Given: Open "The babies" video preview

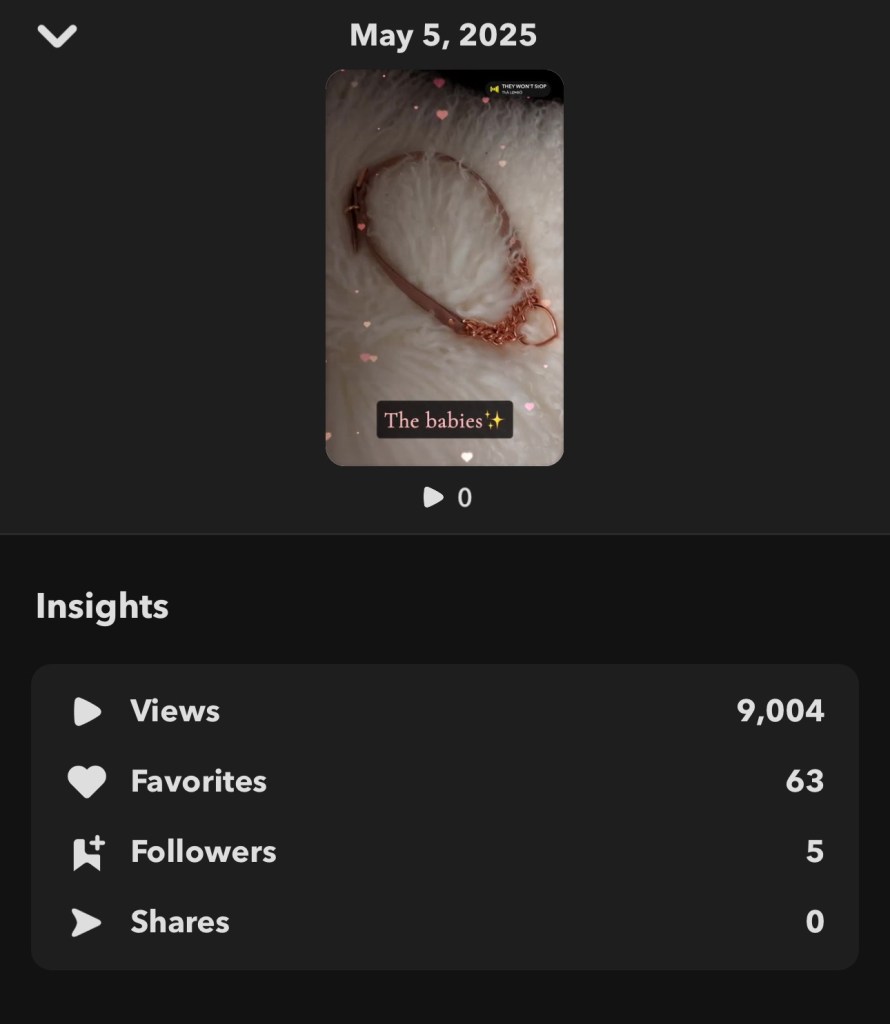Looking at the screenshot, I should (x=444, y=267).
